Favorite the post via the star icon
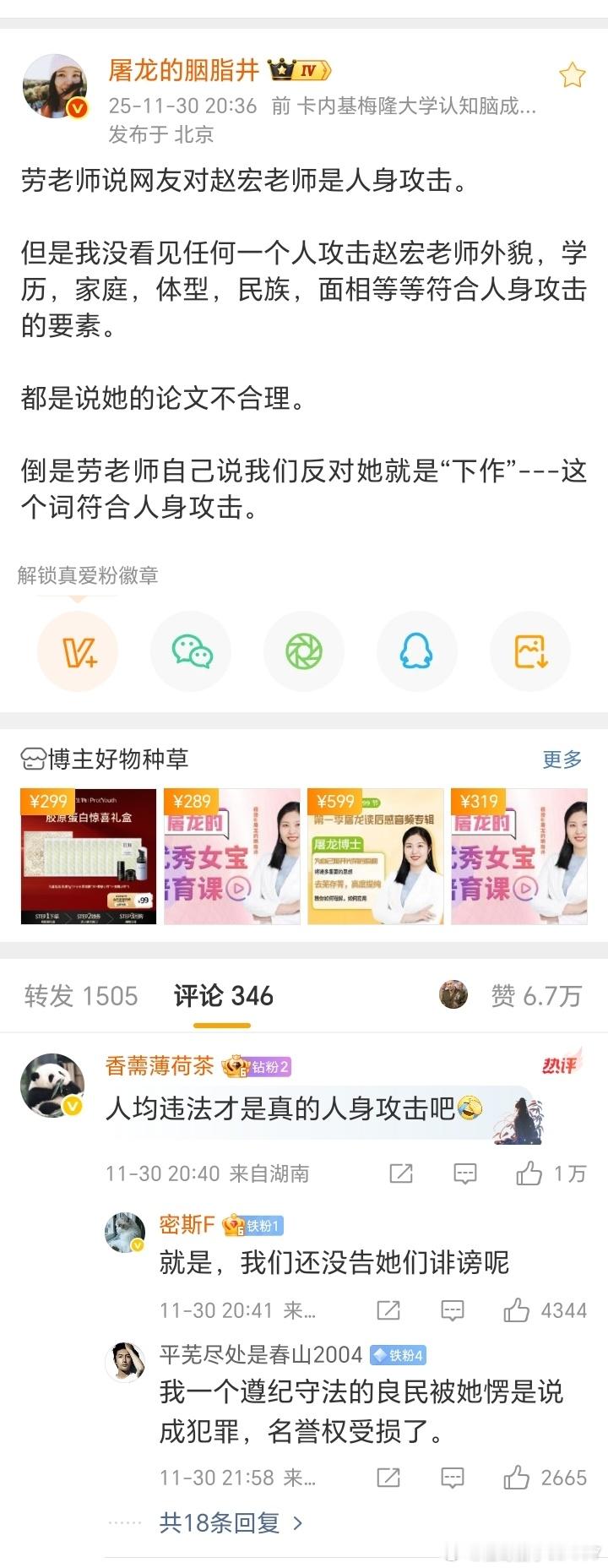Viewport: 608px width, 1568px height. [572, 74]
